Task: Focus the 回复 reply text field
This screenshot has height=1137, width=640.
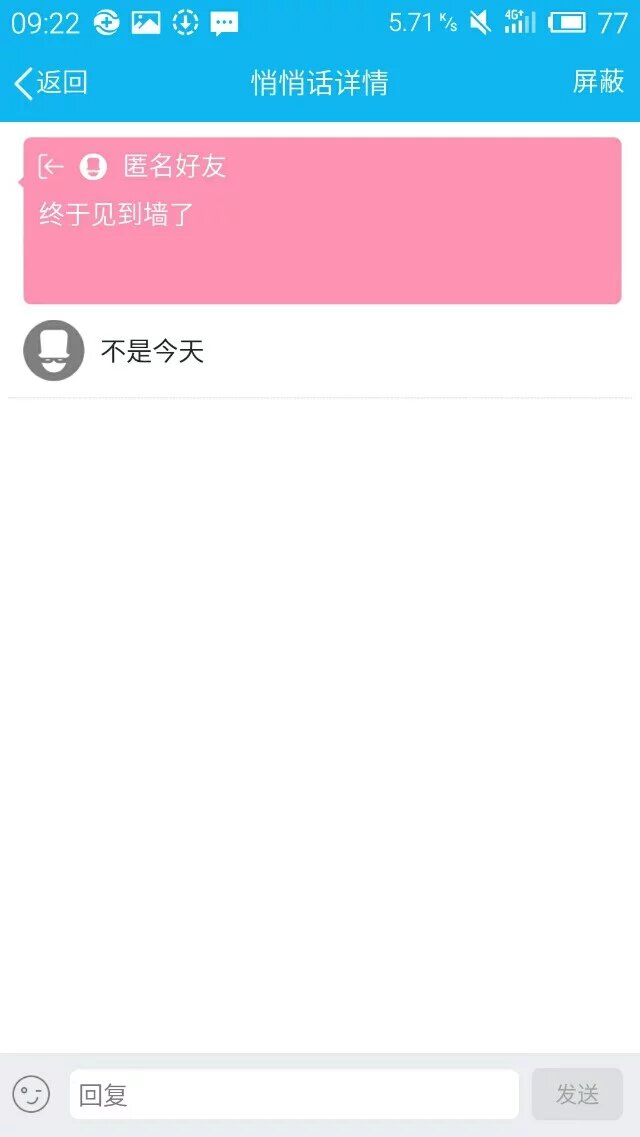Action: (x=293, y=1095)
